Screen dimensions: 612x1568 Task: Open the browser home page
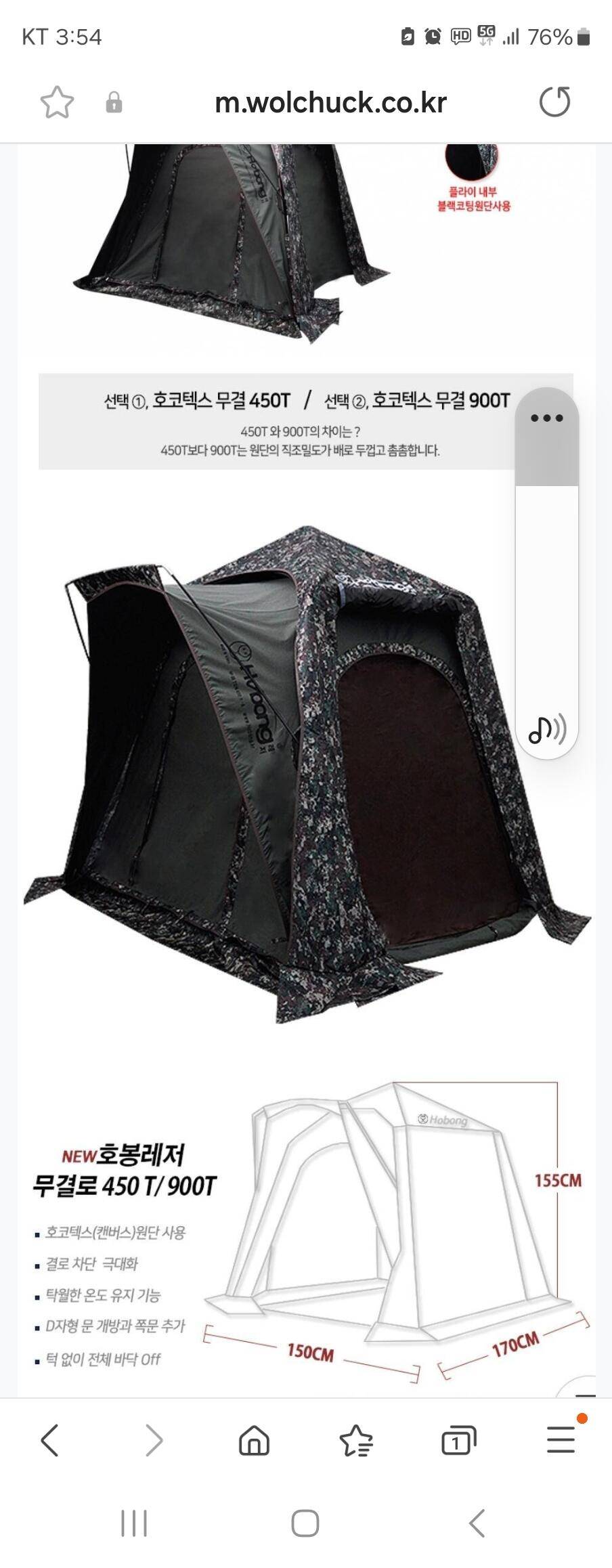255,1440
